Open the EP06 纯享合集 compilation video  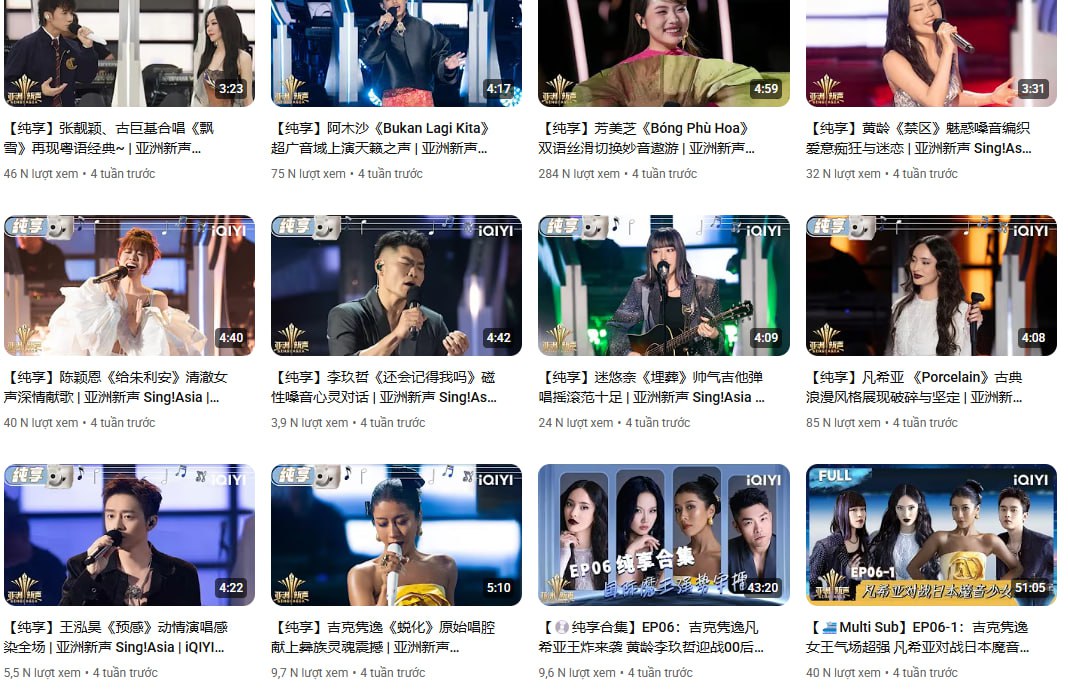[x=663, y=534]
